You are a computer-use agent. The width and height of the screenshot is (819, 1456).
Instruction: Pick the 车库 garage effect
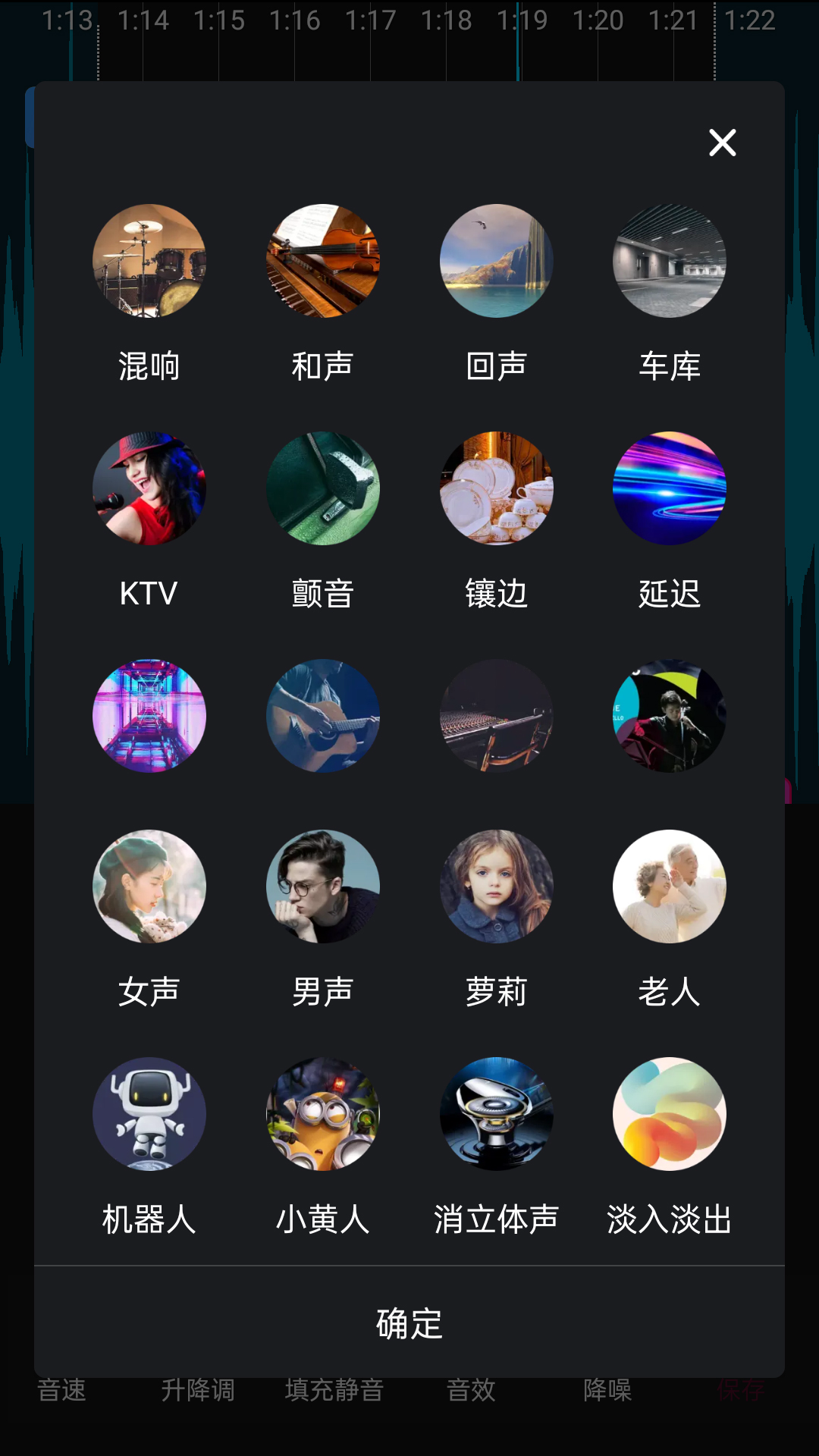coord(669,261)
